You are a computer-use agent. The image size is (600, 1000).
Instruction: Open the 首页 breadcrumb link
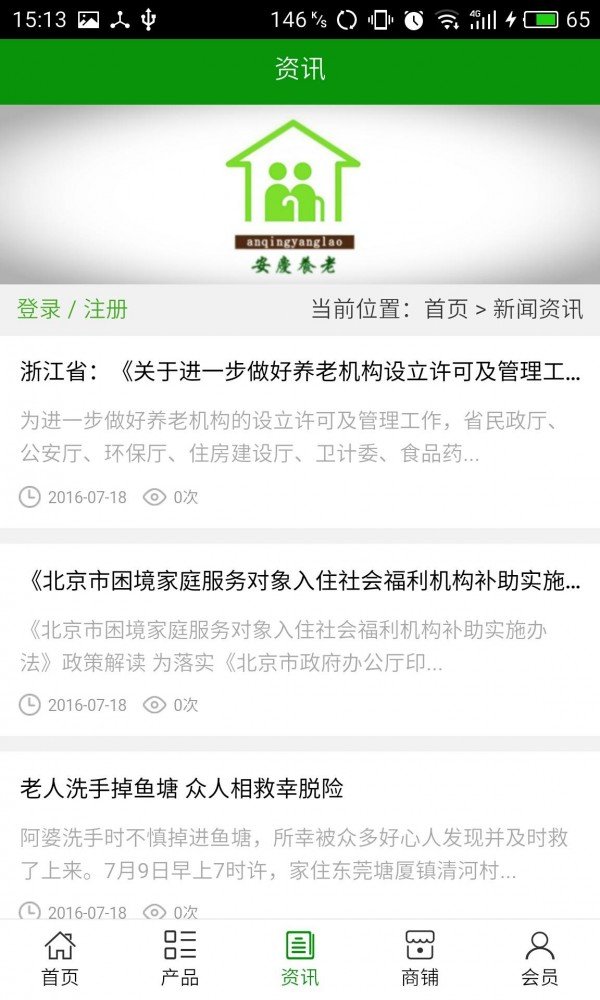(x=446, y=309)
